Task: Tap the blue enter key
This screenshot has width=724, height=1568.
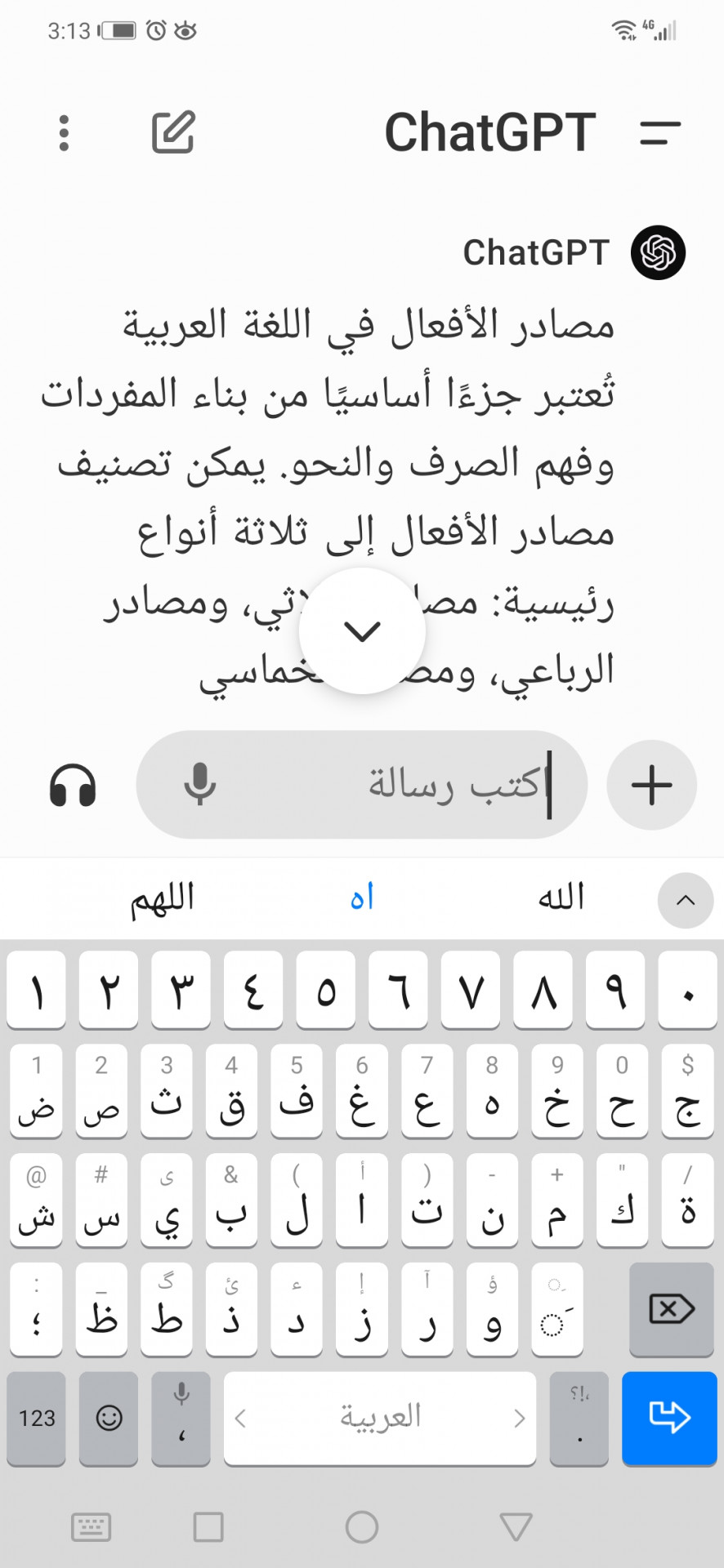Action: pyautogui.click(x=669, y=1419)
